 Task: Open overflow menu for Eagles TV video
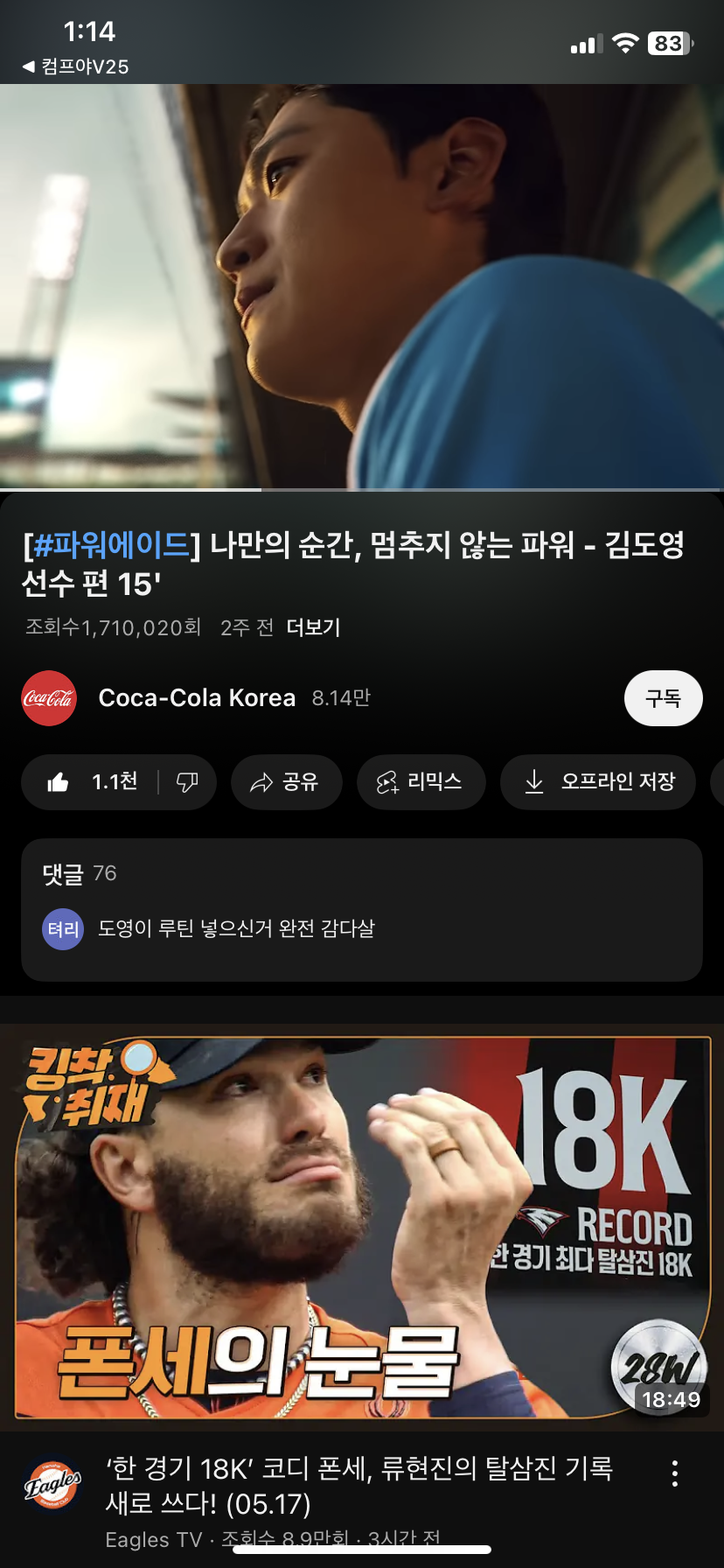[674, 1473]
